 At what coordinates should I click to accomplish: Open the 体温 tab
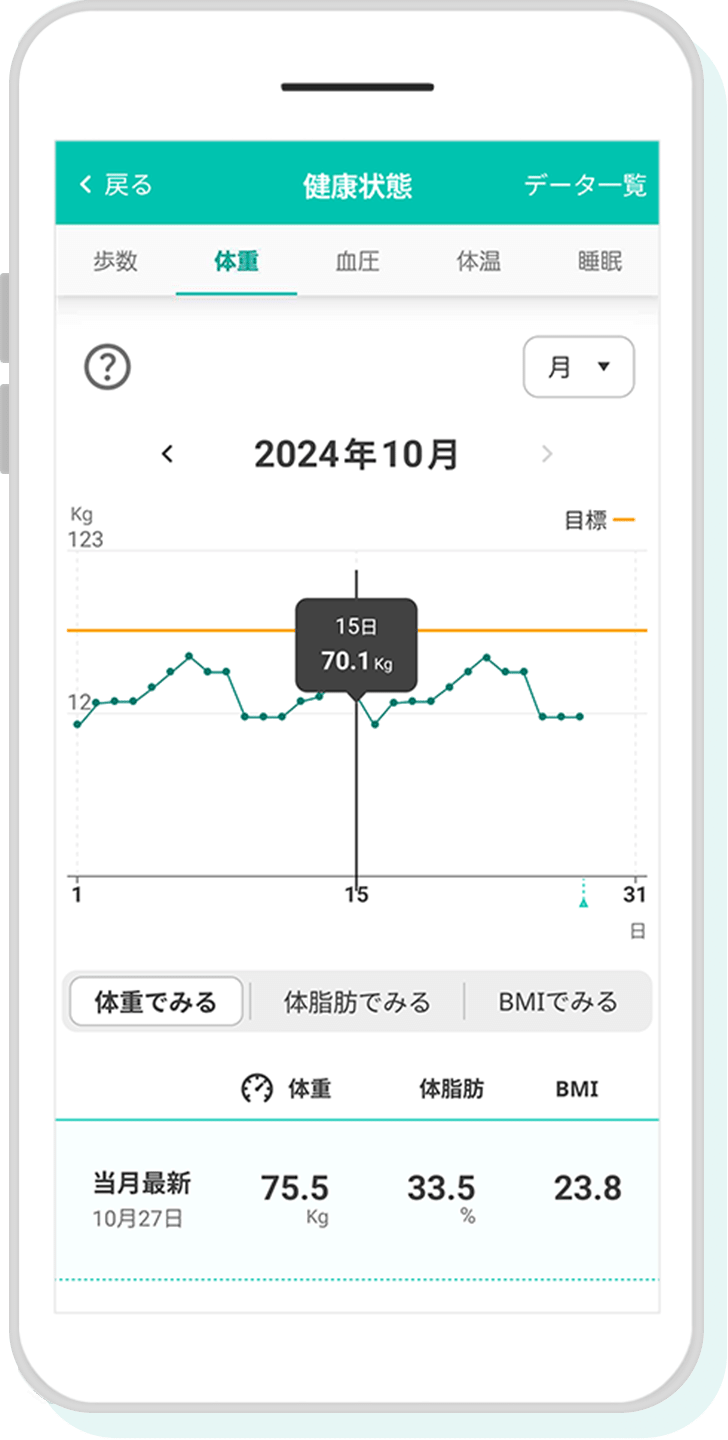(x=478, y=262)
